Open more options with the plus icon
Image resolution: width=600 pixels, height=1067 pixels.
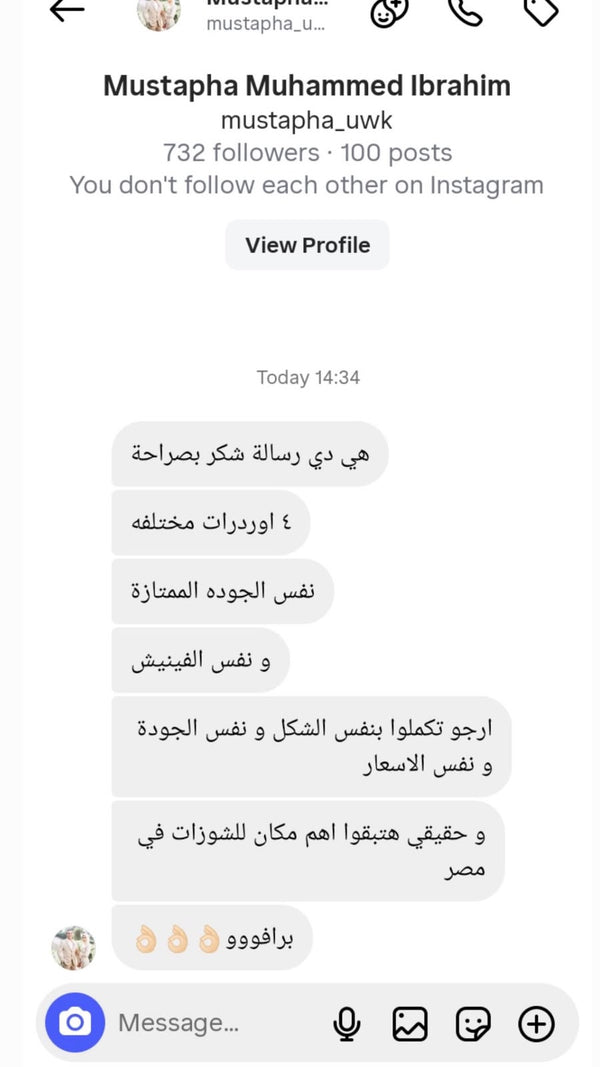coord(537,1023)
